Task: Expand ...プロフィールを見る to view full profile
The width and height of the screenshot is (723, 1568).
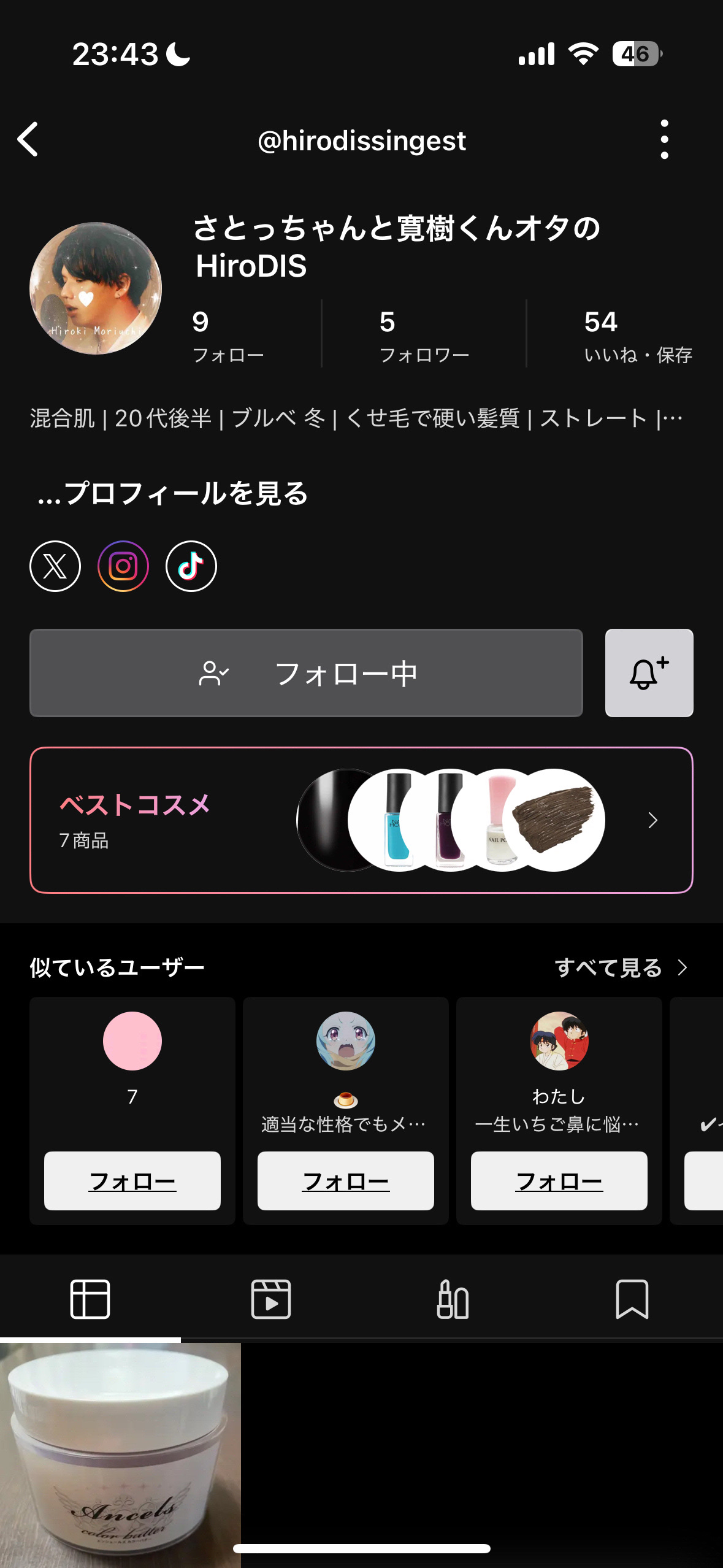Action: pyautogui.click(x=174, y=493)
